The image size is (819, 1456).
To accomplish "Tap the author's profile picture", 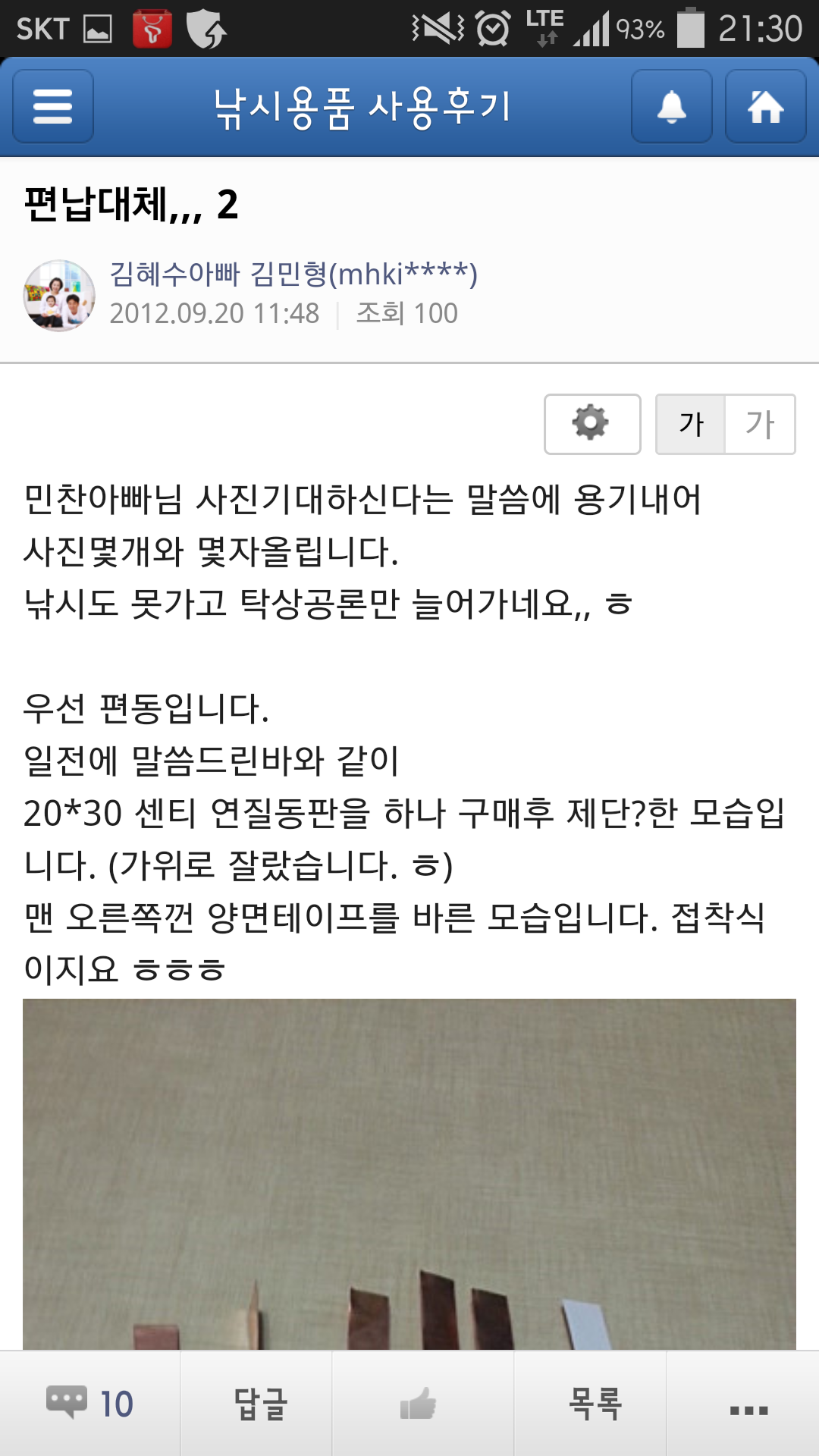I will [x=59, y=296].
